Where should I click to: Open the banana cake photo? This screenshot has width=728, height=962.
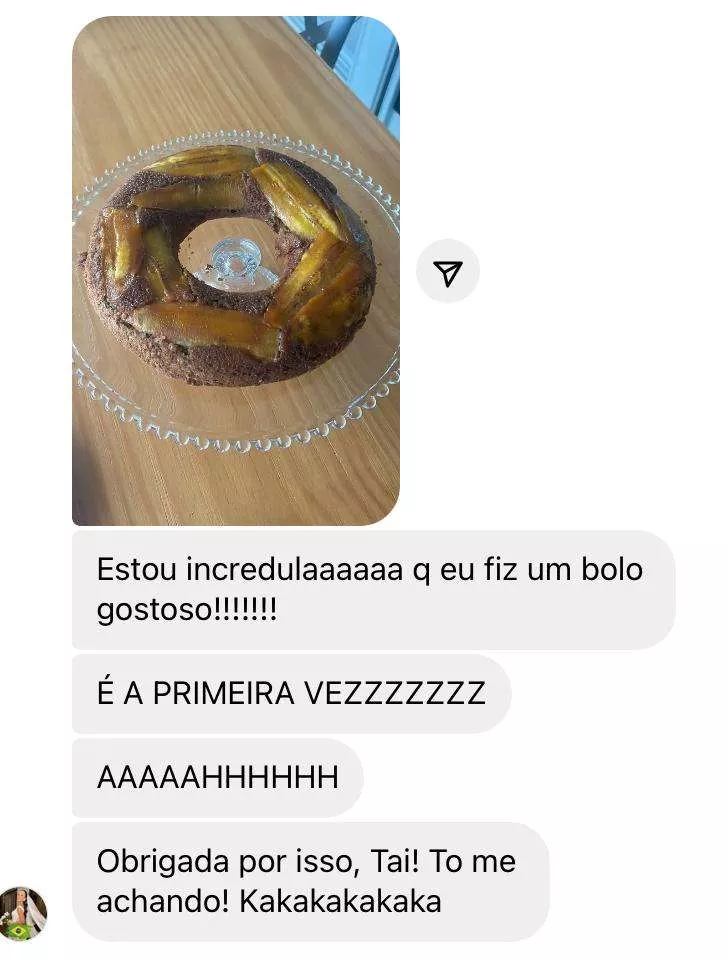coord(236,270)
